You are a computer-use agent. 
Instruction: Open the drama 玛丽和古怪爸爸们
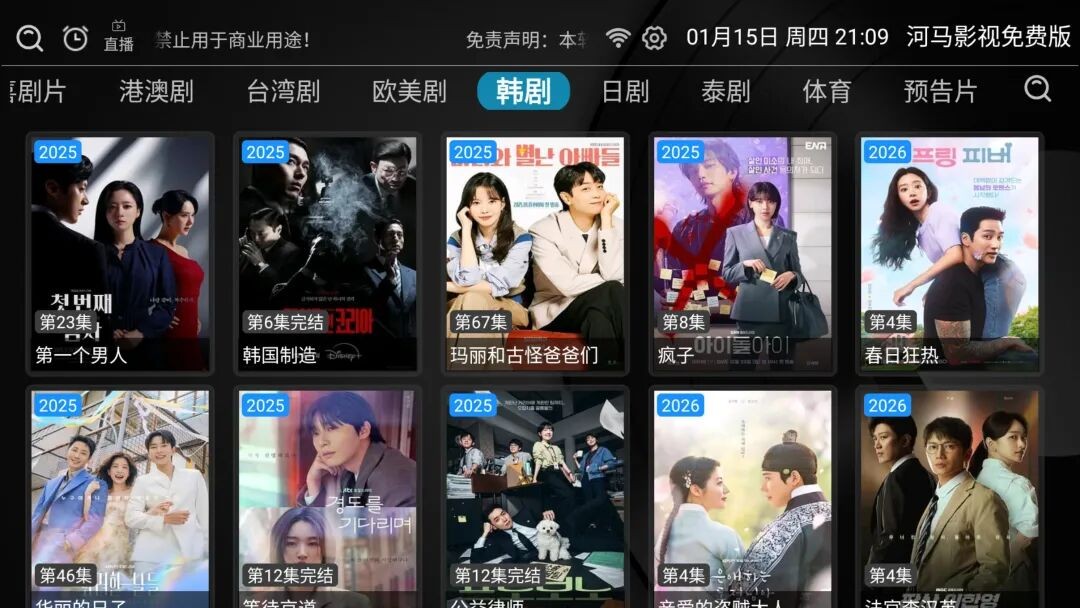coord(535,253)
